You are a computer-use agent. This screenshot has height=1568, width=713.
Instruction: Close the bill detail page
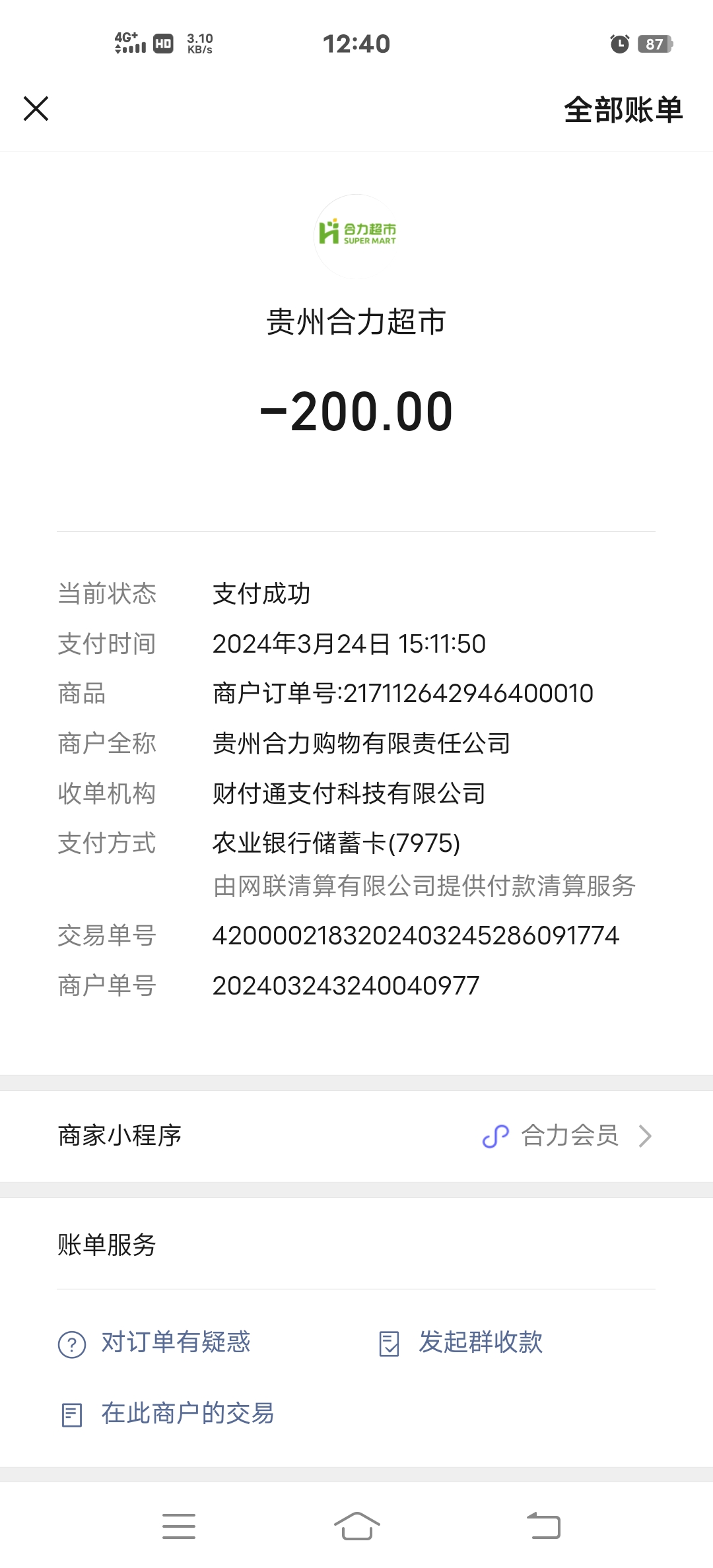(36, 109)
